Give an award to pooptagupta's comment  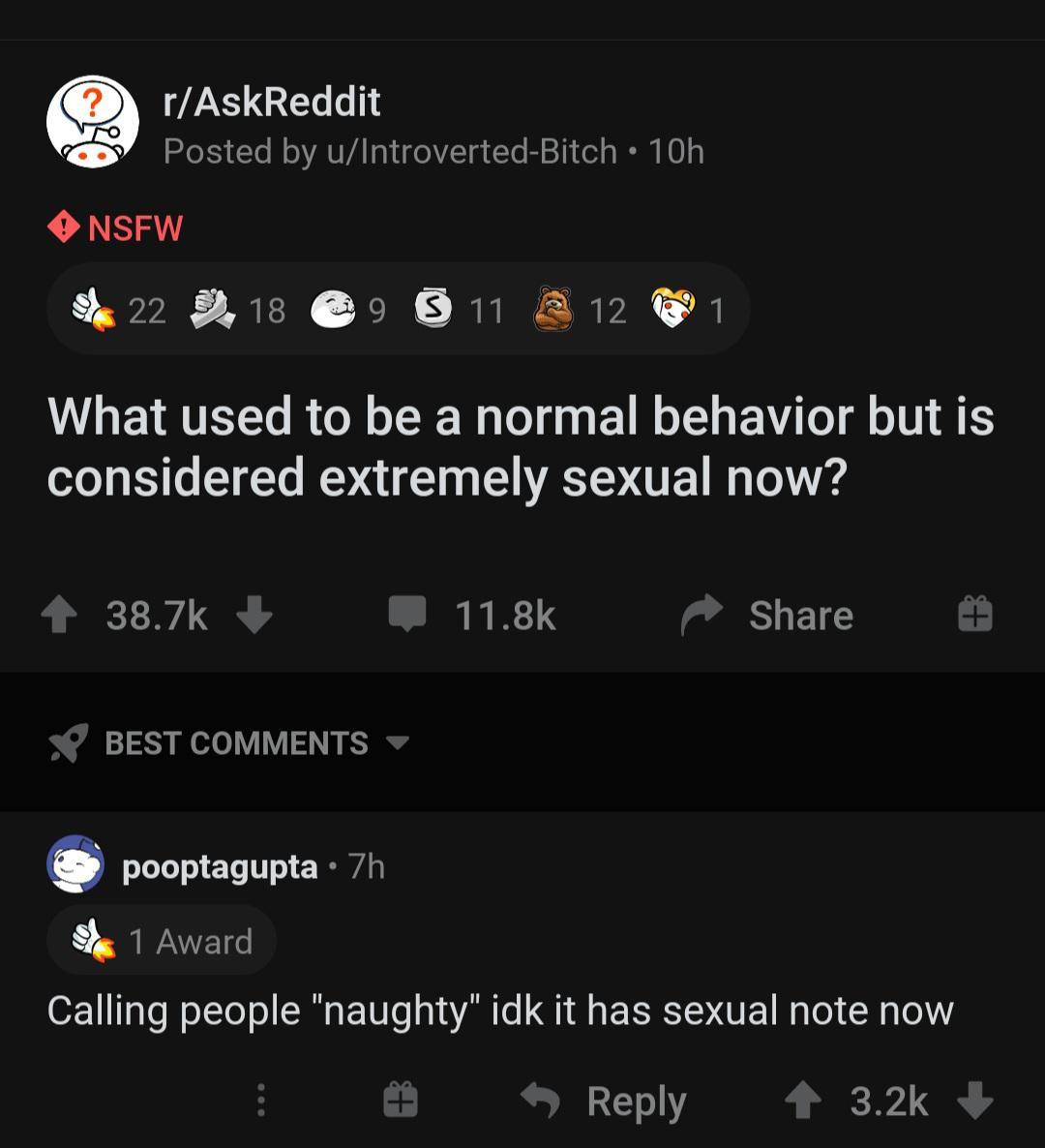(400, 1101)
